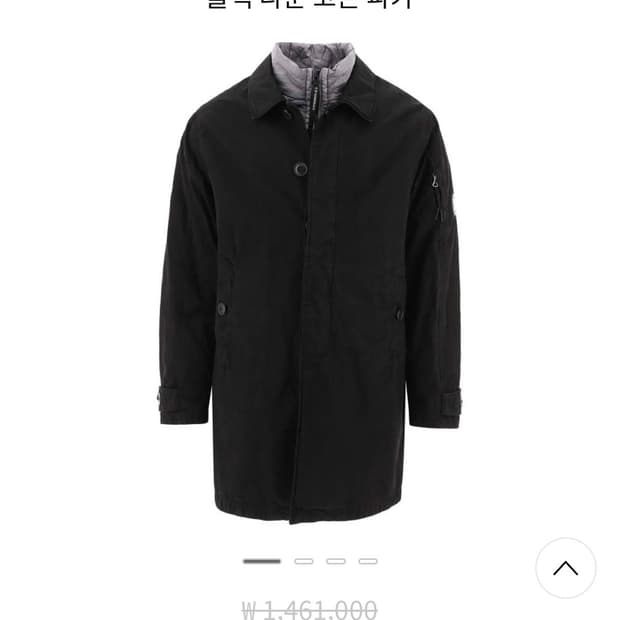620x620 pixels.
Task: Jump to the fourth image indicator
Action: coord(368,561)
